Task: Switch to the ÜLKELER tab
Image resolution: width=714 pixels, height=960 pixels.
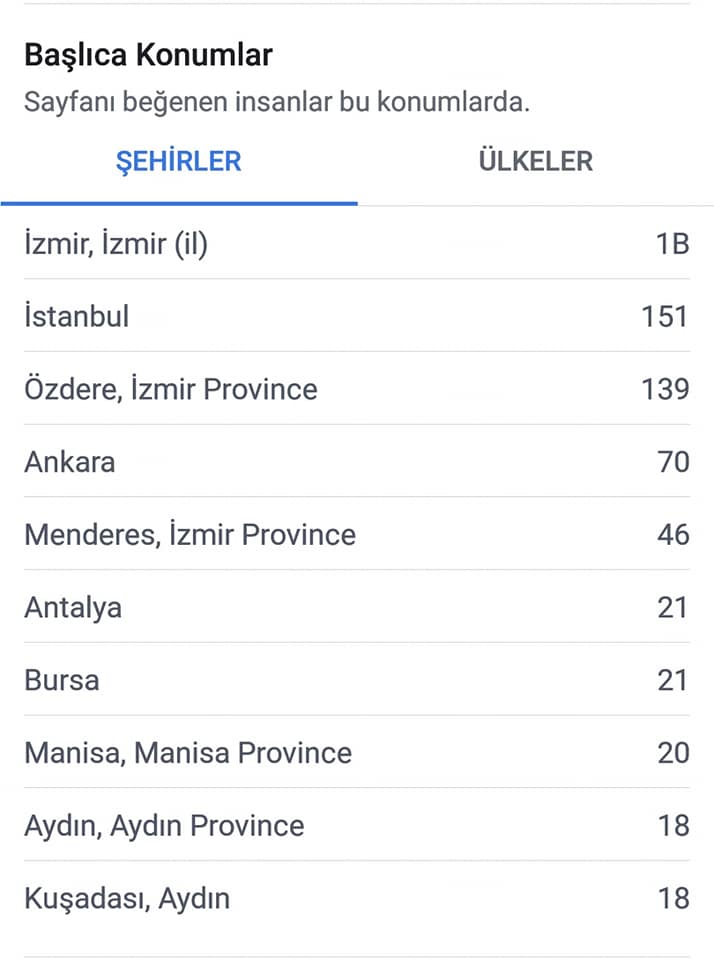Action: point(535,161)
